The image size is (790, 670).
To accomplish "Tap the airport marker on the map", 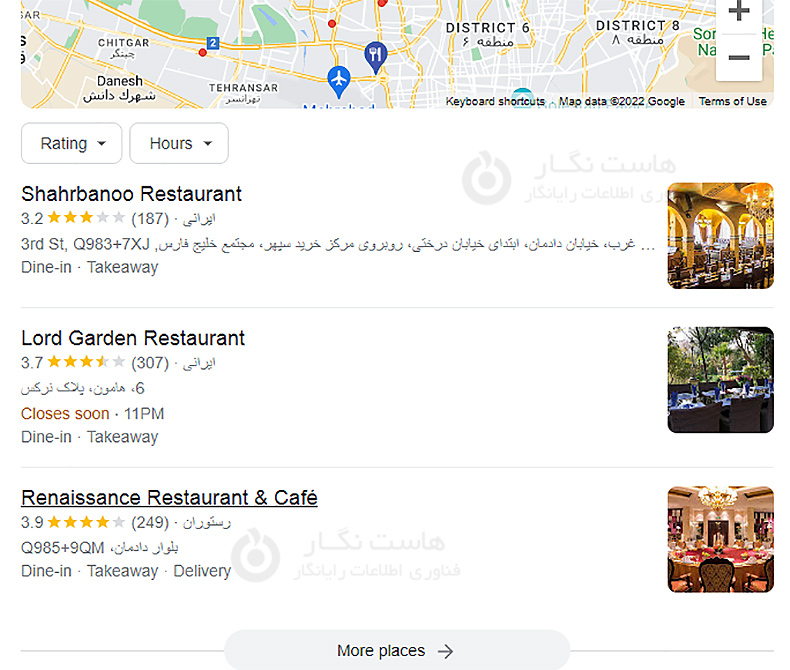I will (339, 77).
